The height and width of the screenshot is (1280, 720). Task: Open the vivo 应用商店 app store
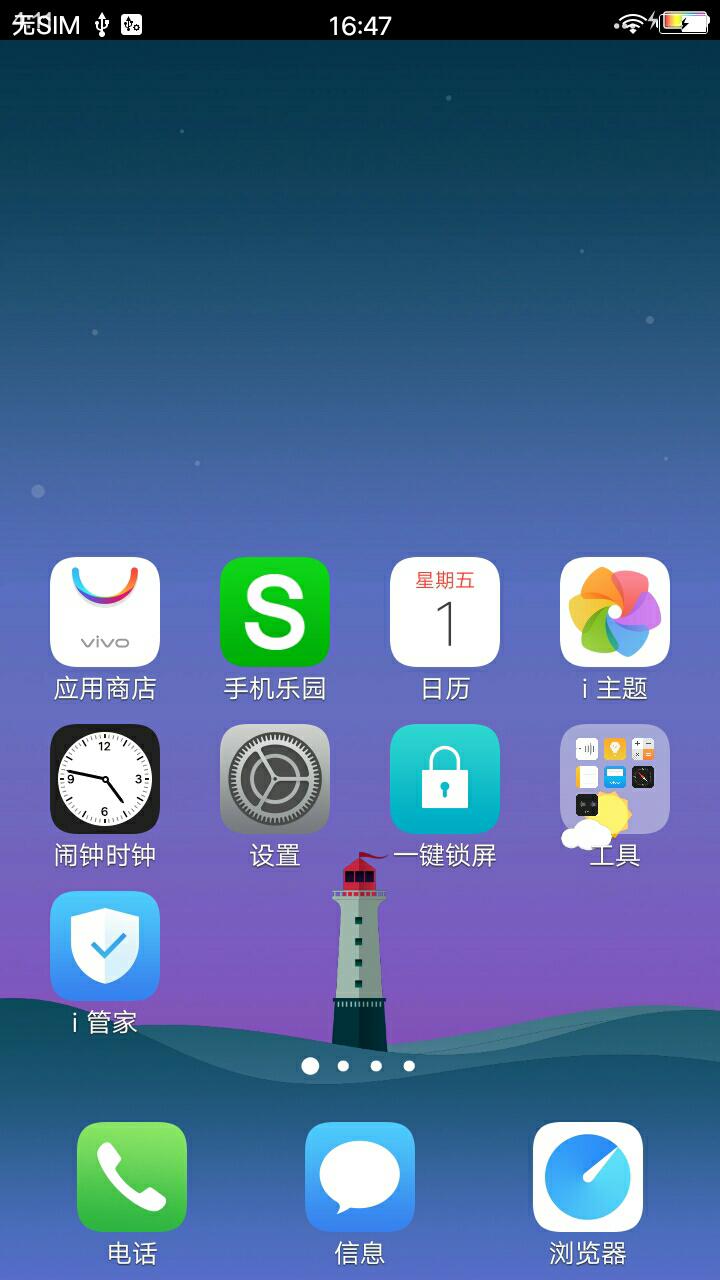pyautogui.click(x=105, y=612)
